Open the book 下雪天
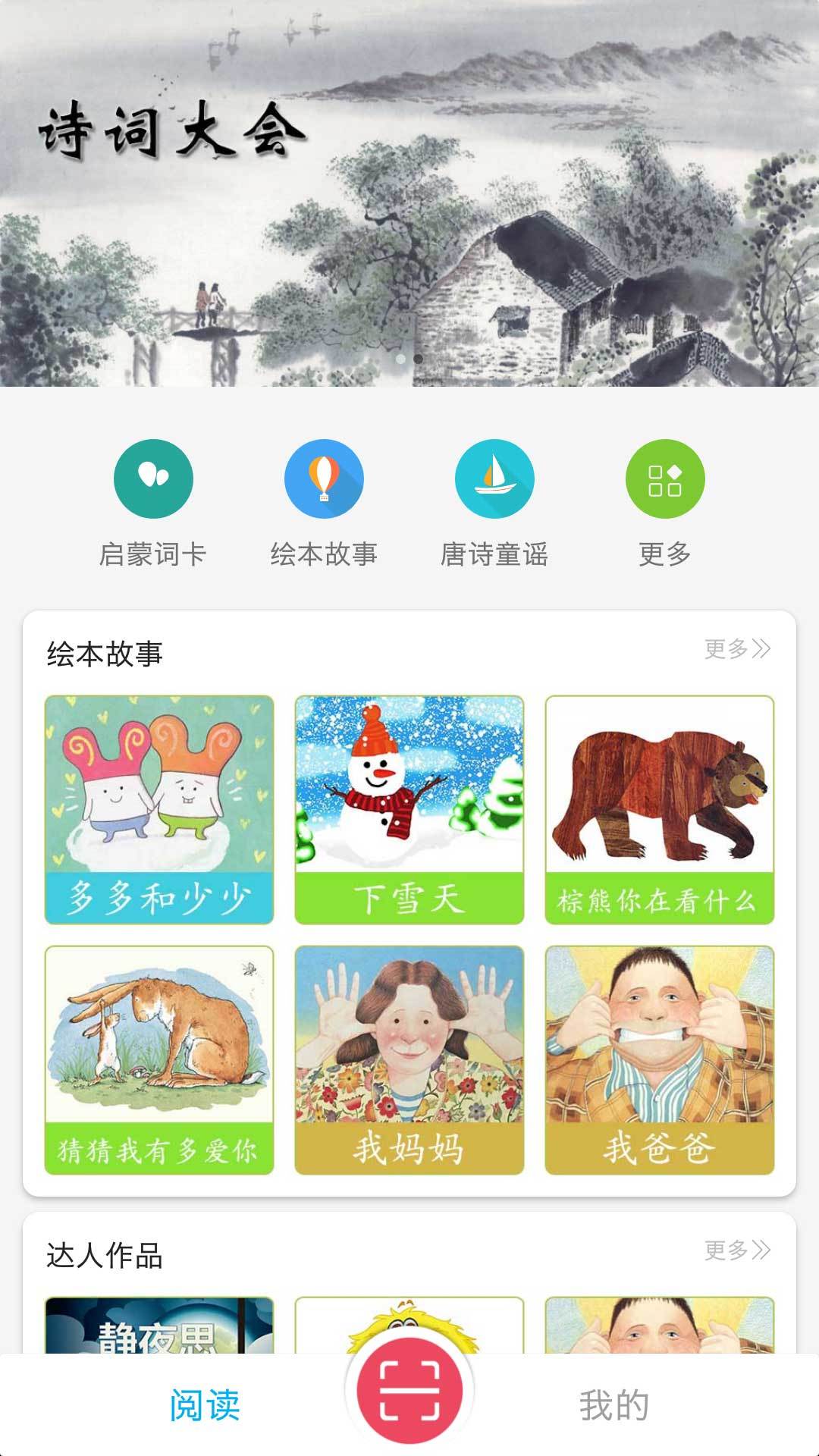This screenshot has height=1456, width=819. click(x=409, y=809)
